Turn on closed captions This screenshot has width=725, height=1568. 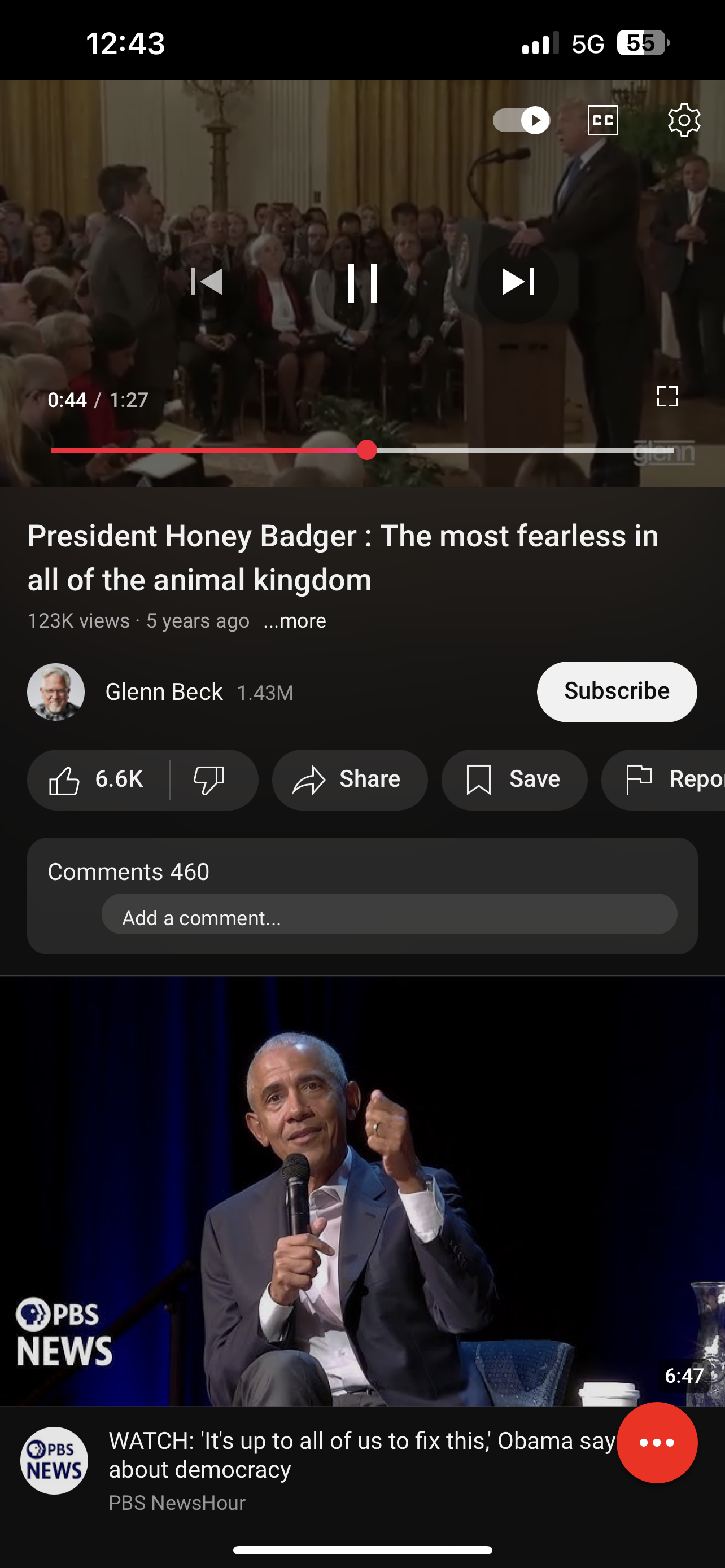point(602,120)
